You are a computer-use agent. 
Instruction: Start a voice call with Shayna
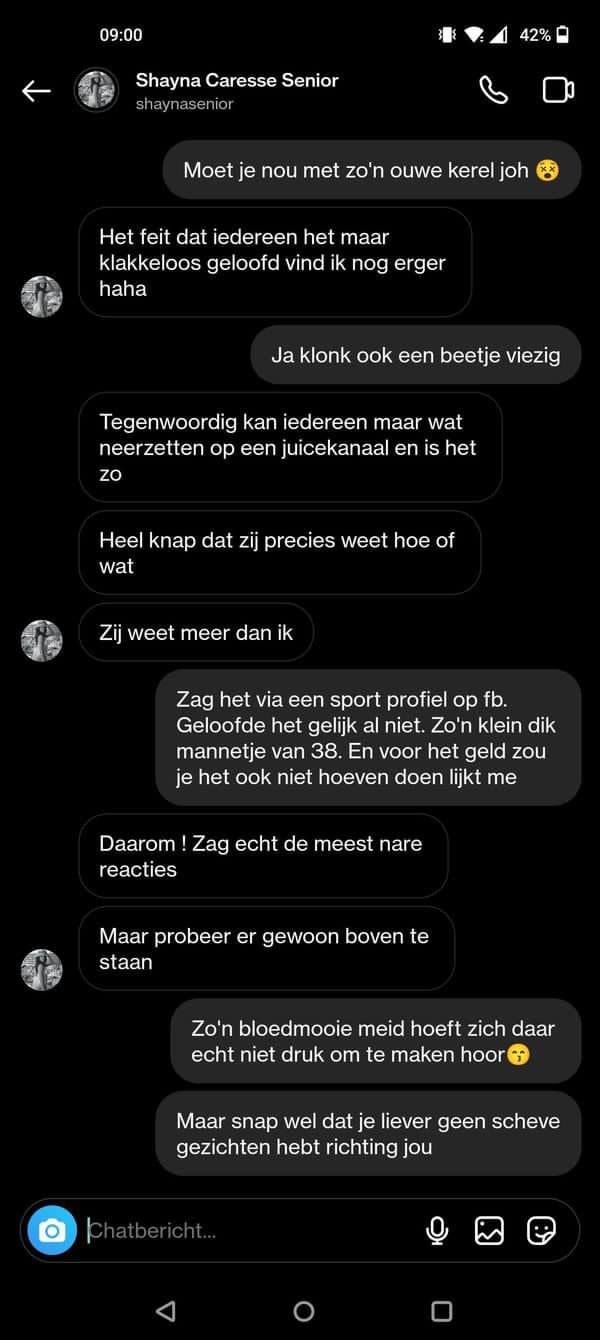coord(493,90)
